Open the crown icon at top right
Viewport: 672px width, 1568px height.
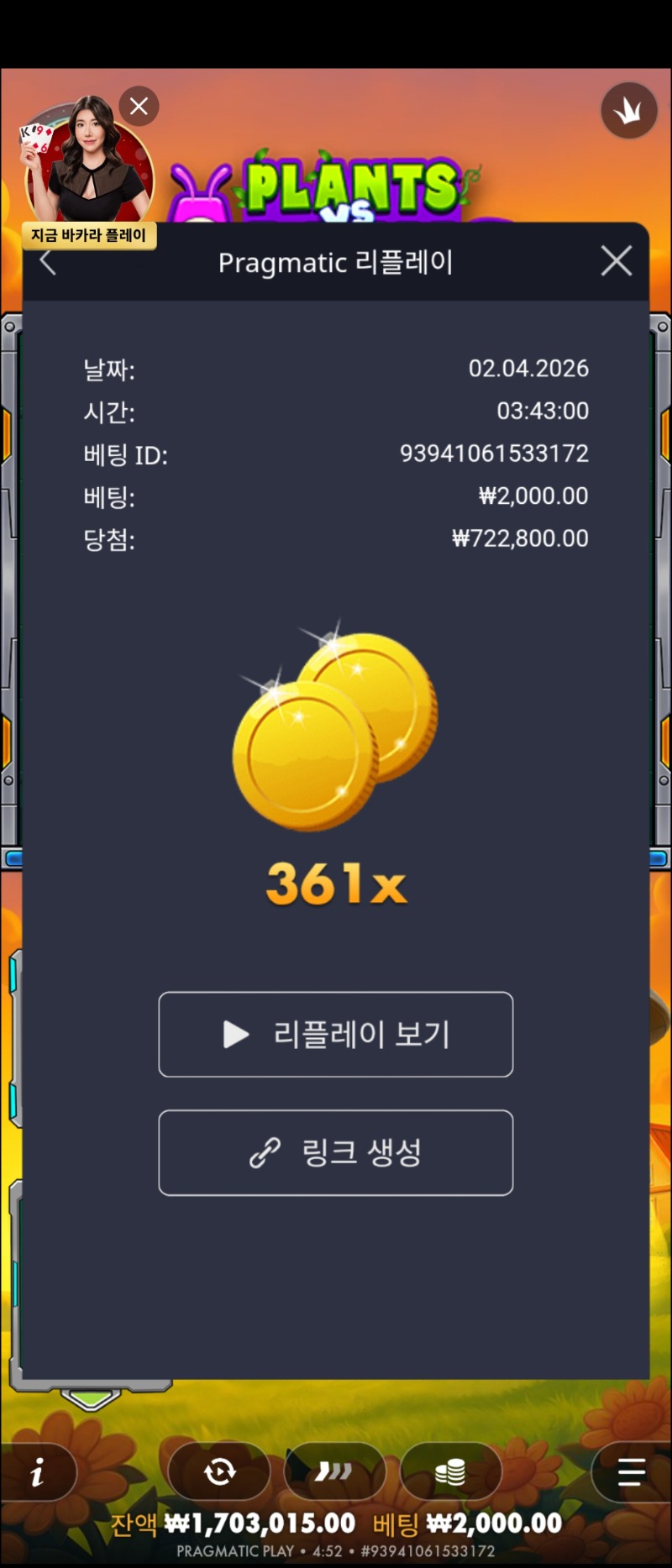(628, 111)
